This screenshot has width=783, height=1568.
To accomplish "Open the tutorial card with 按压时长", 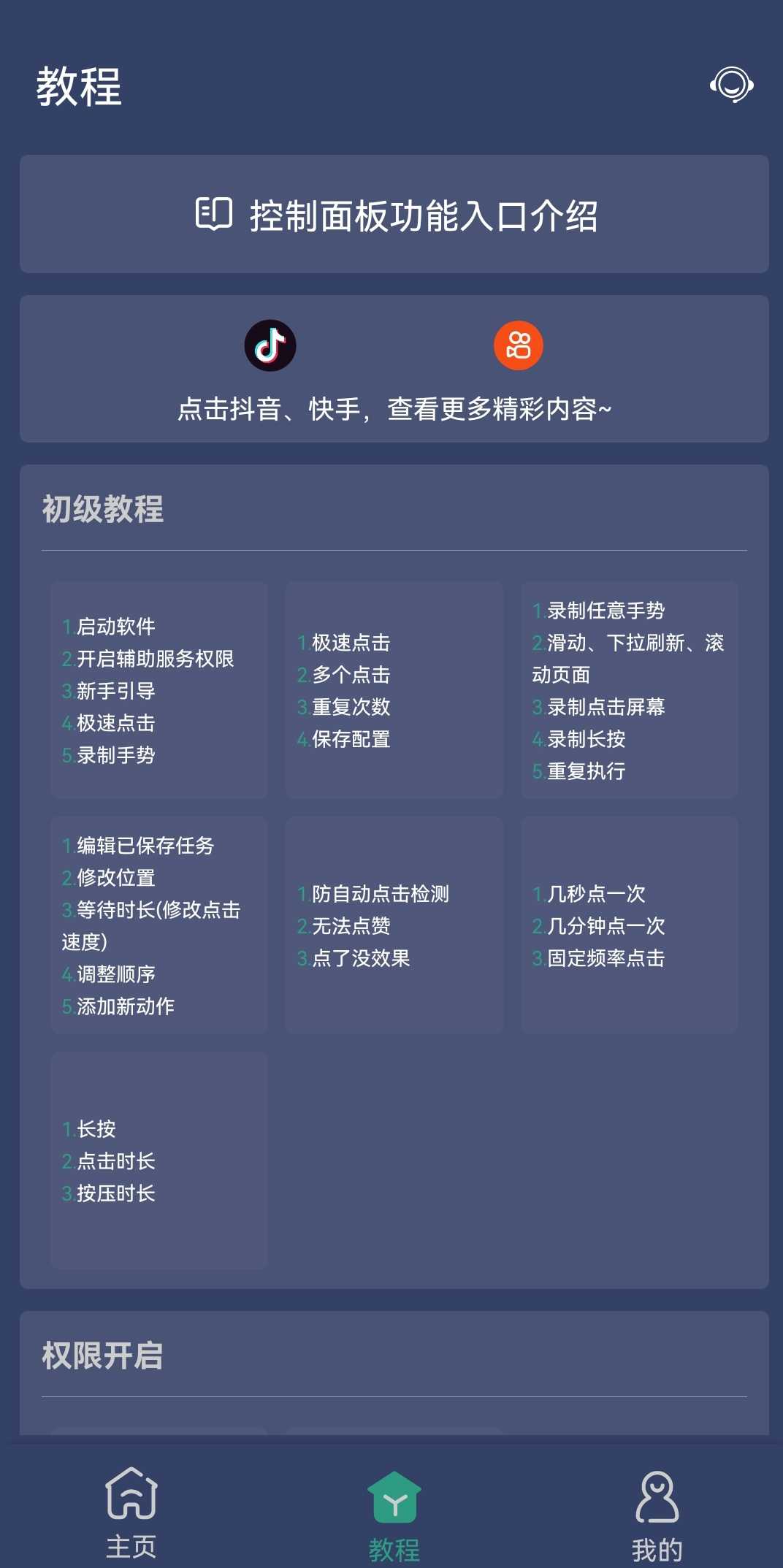I will coord(159,1160).
